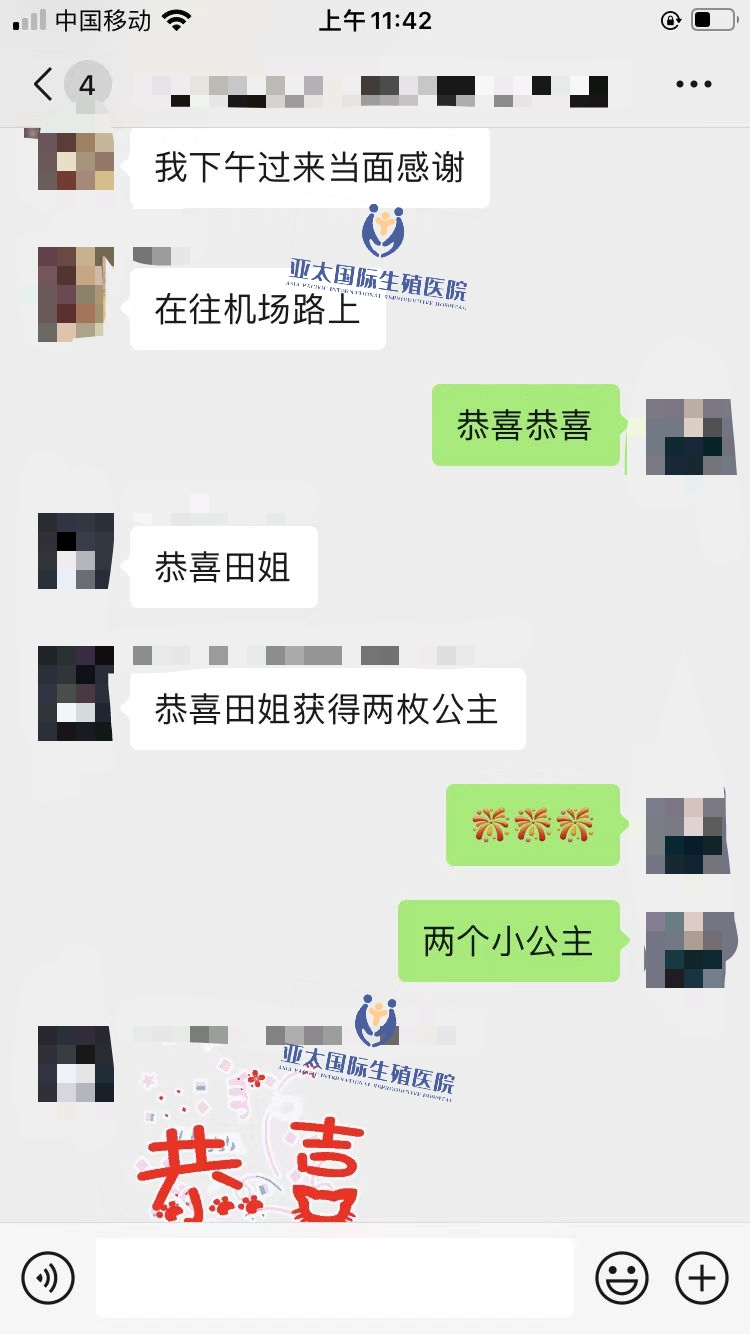Open own avatar beside 两个小公主 message
Screen dimensions: 750x1334
click(685, 950)
